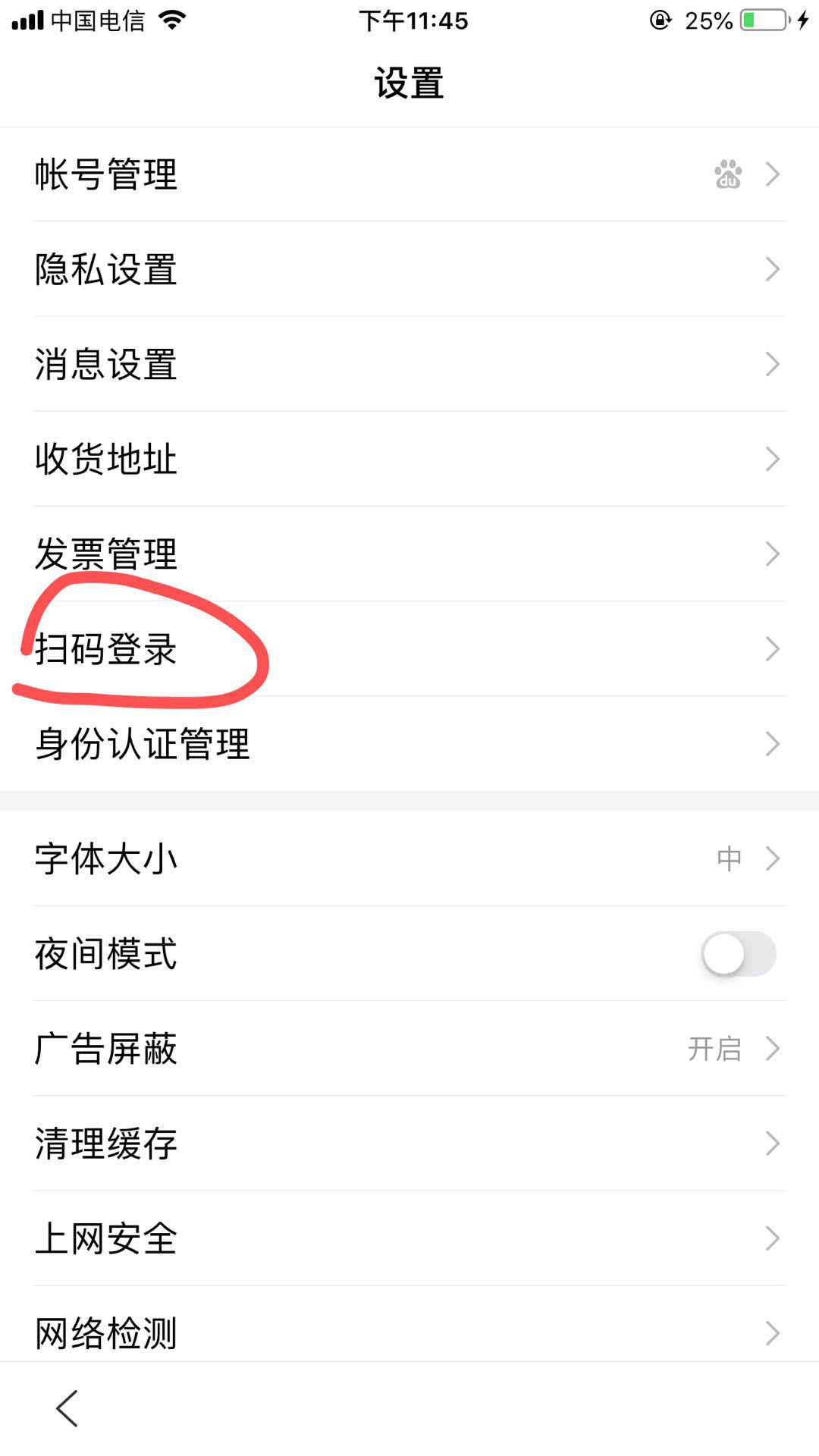Tap the charging lightning icon

coord(802,20)
